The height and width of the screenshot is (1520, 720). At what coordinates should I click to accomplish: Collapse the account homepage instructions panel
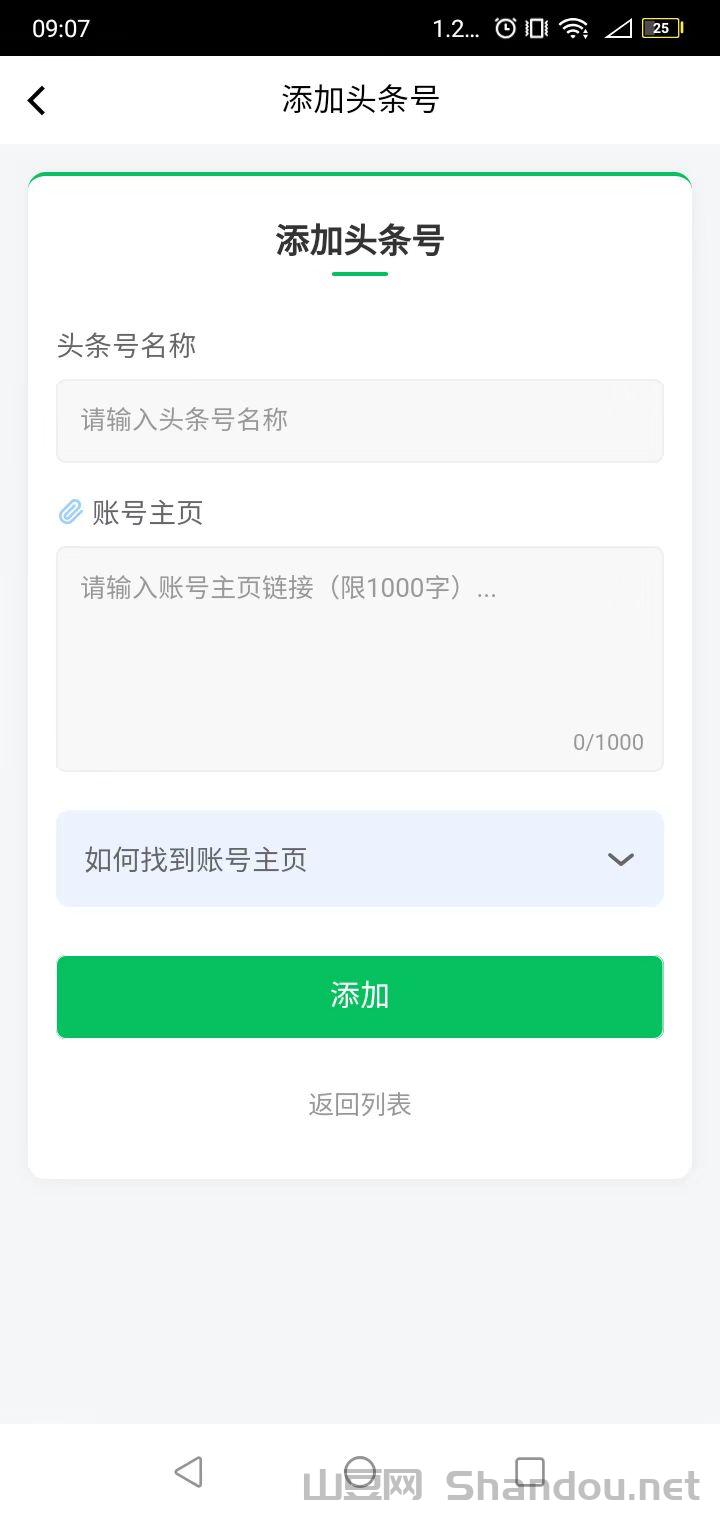[360, 859]
